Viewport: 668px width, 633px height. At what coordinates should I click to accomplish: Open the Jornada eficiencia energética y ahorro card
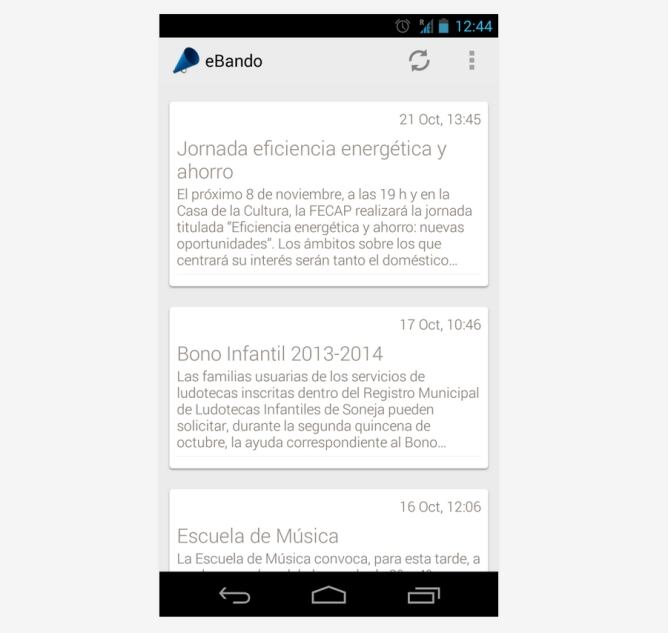click(328, 194)
